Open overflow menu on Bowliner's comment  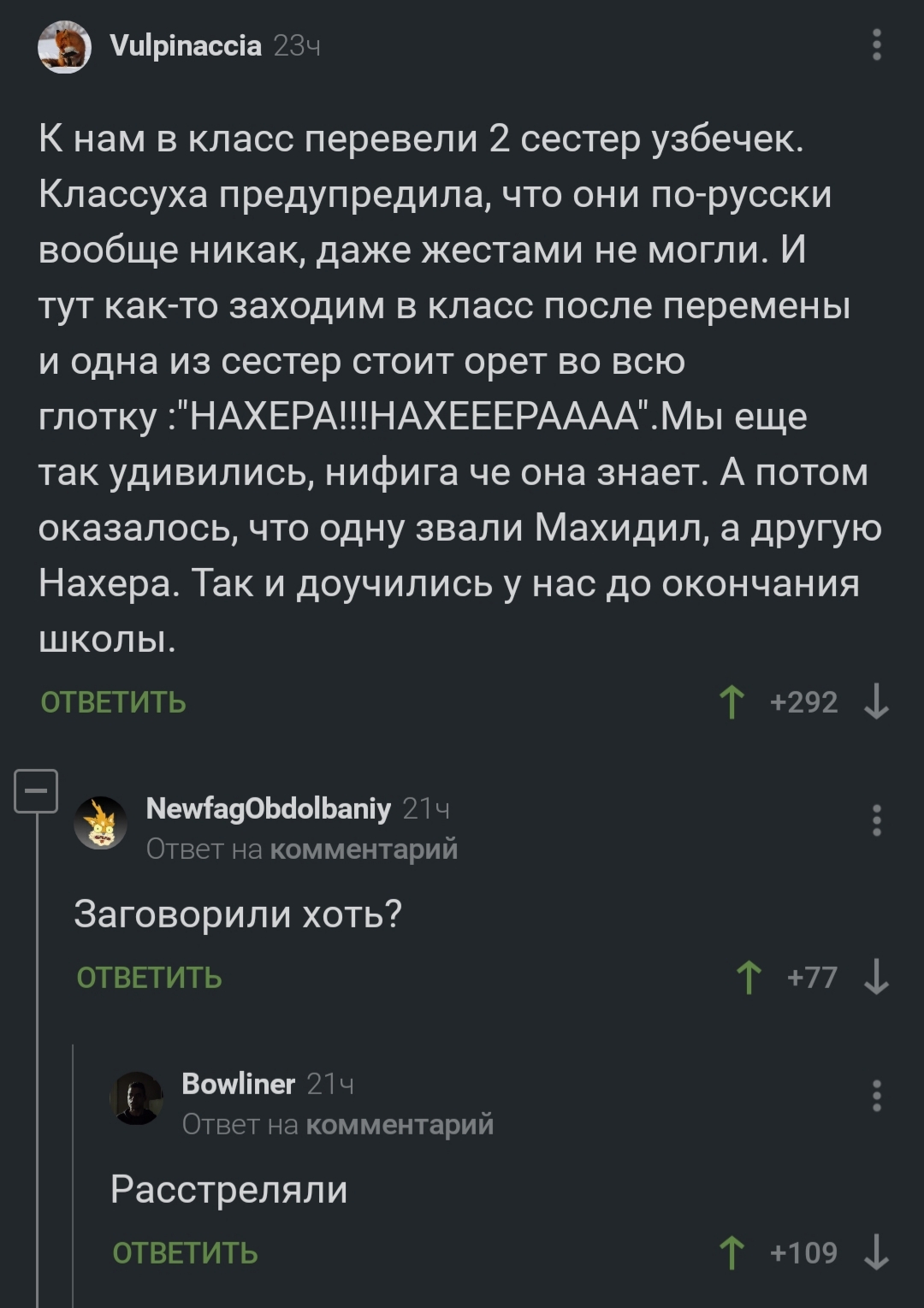coord(876,1096)
